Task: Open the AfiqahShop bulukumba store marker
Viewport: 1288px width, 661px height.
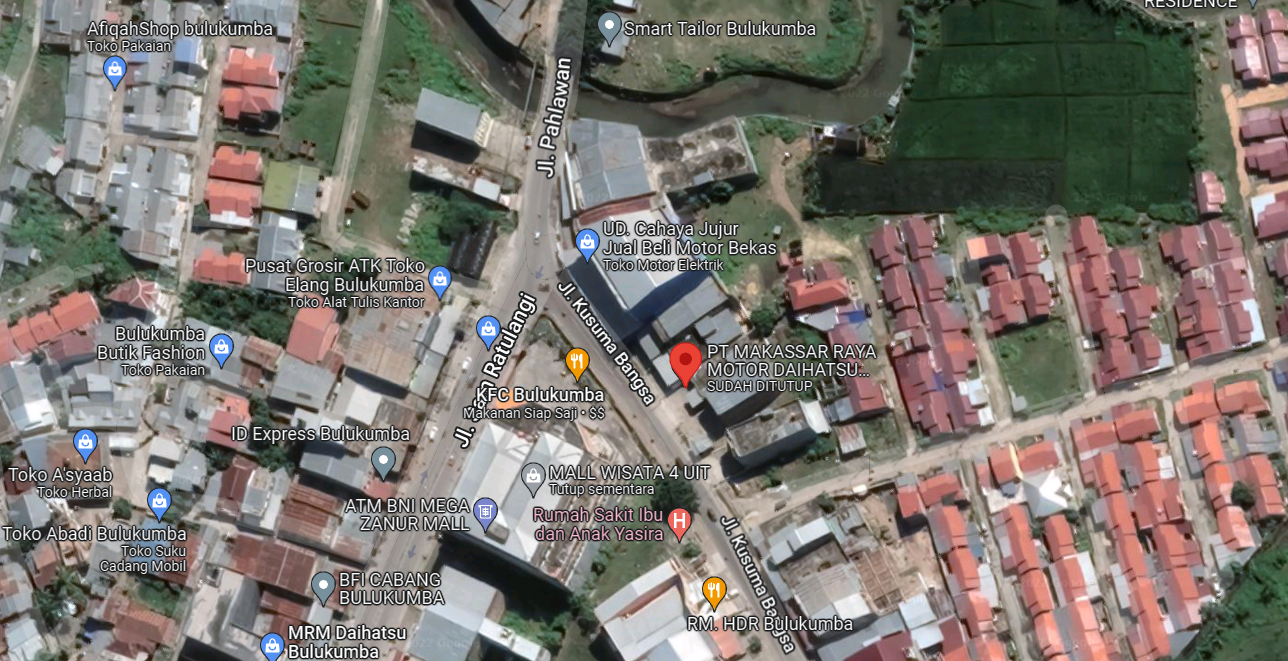Action: pos(115,70)
